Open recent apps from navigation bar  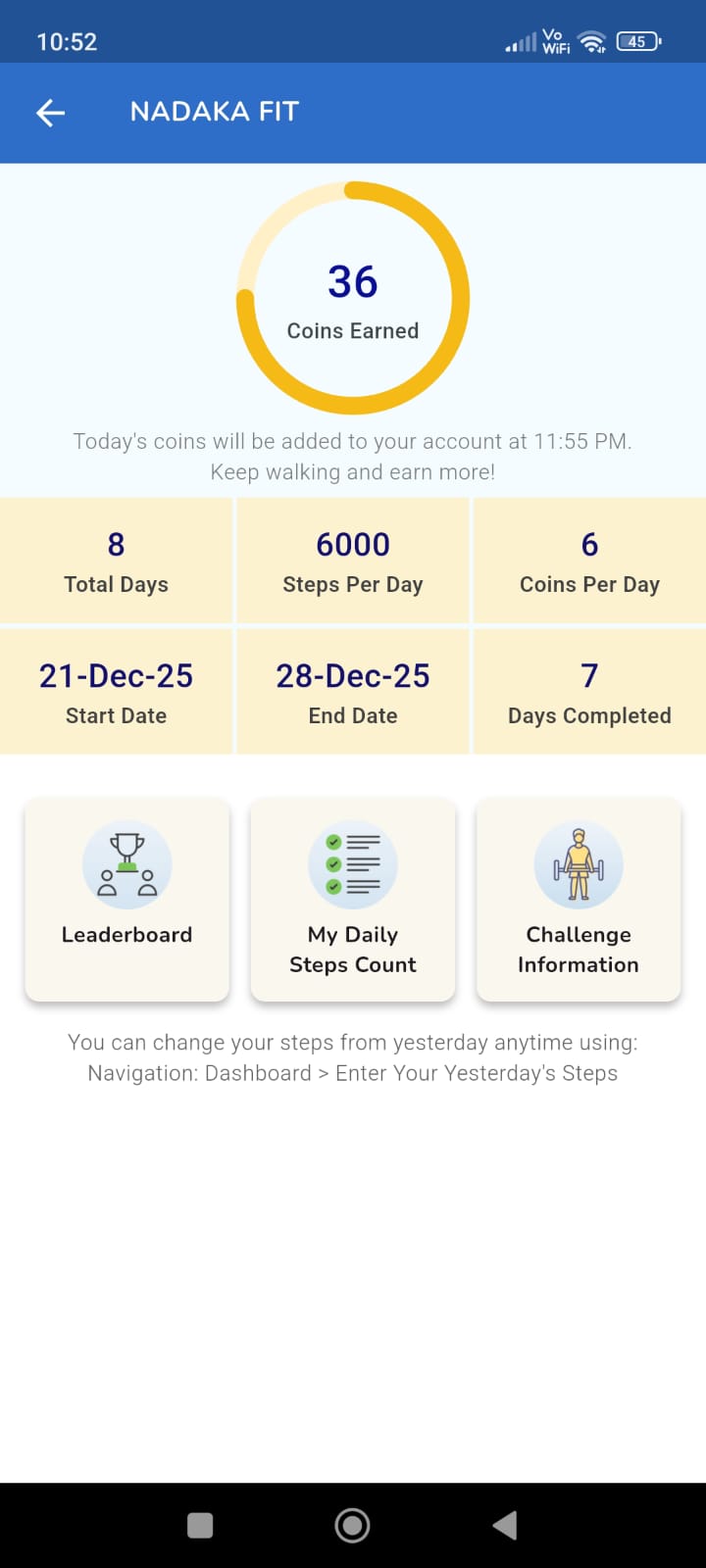[x=200, y=1525]
